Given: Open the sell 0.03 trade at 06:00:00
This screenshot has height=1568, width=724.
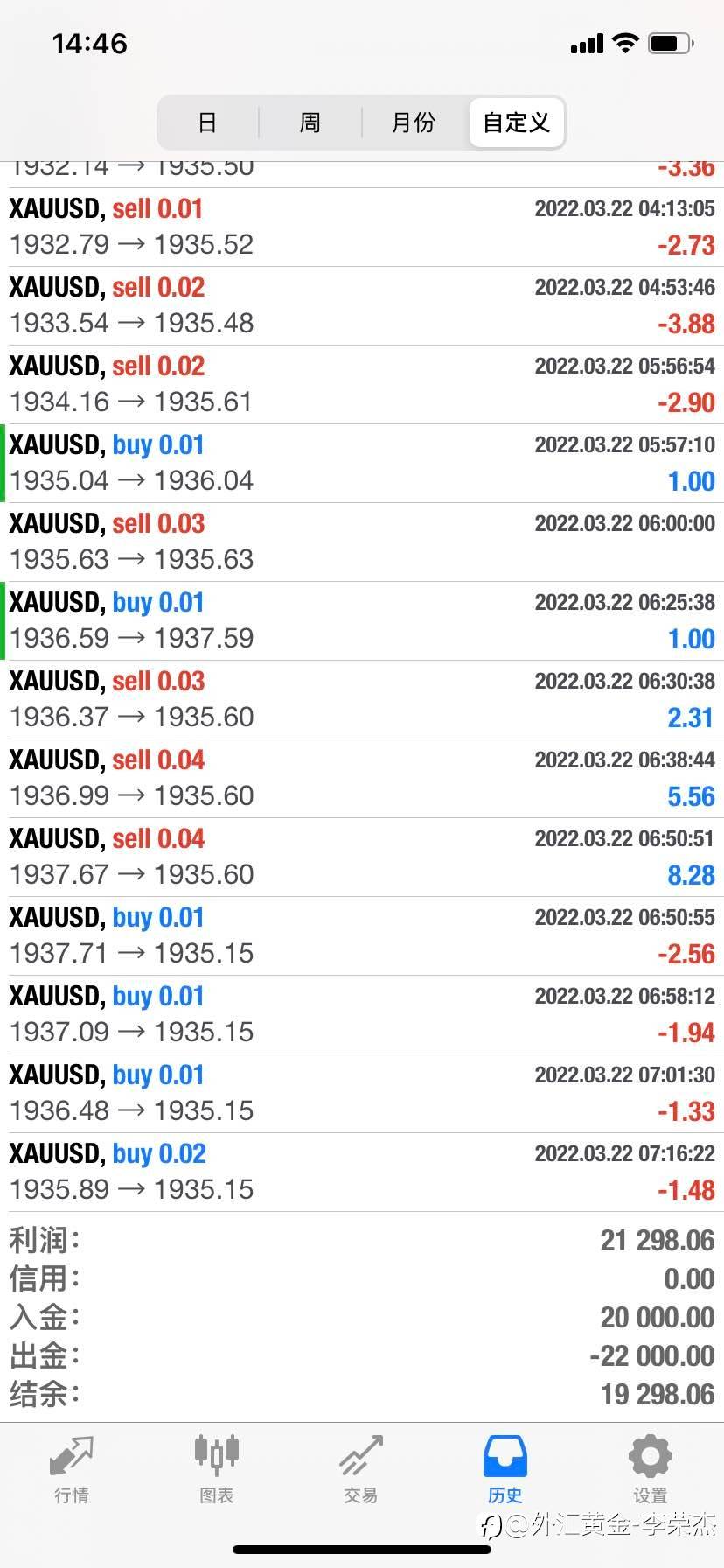Looking at the screenshot, I should click(x=362, y=542).
